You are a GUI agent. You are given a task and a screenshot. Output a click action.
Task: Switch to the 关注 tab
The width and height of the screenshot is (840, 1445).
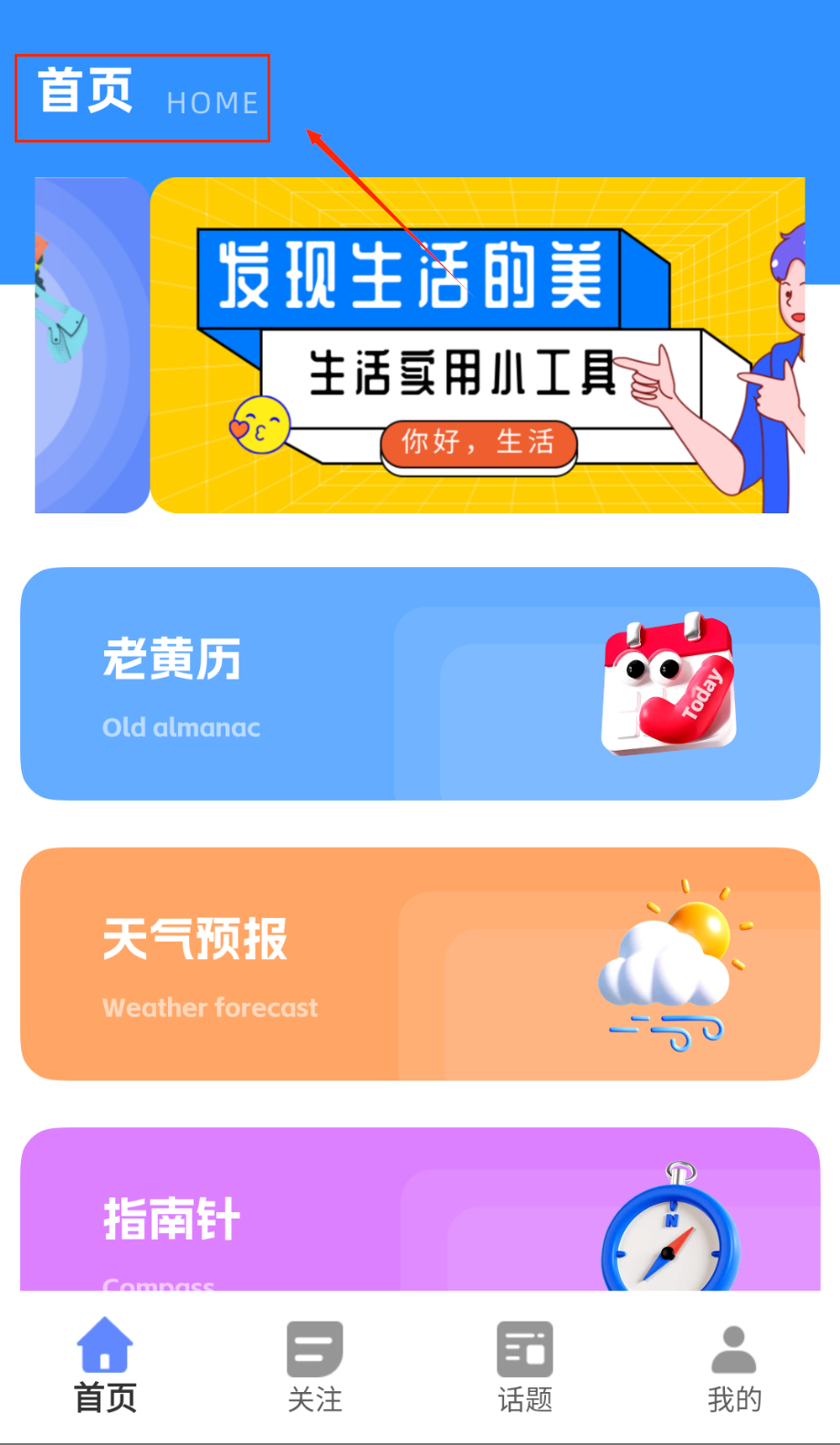(315, 1366)
